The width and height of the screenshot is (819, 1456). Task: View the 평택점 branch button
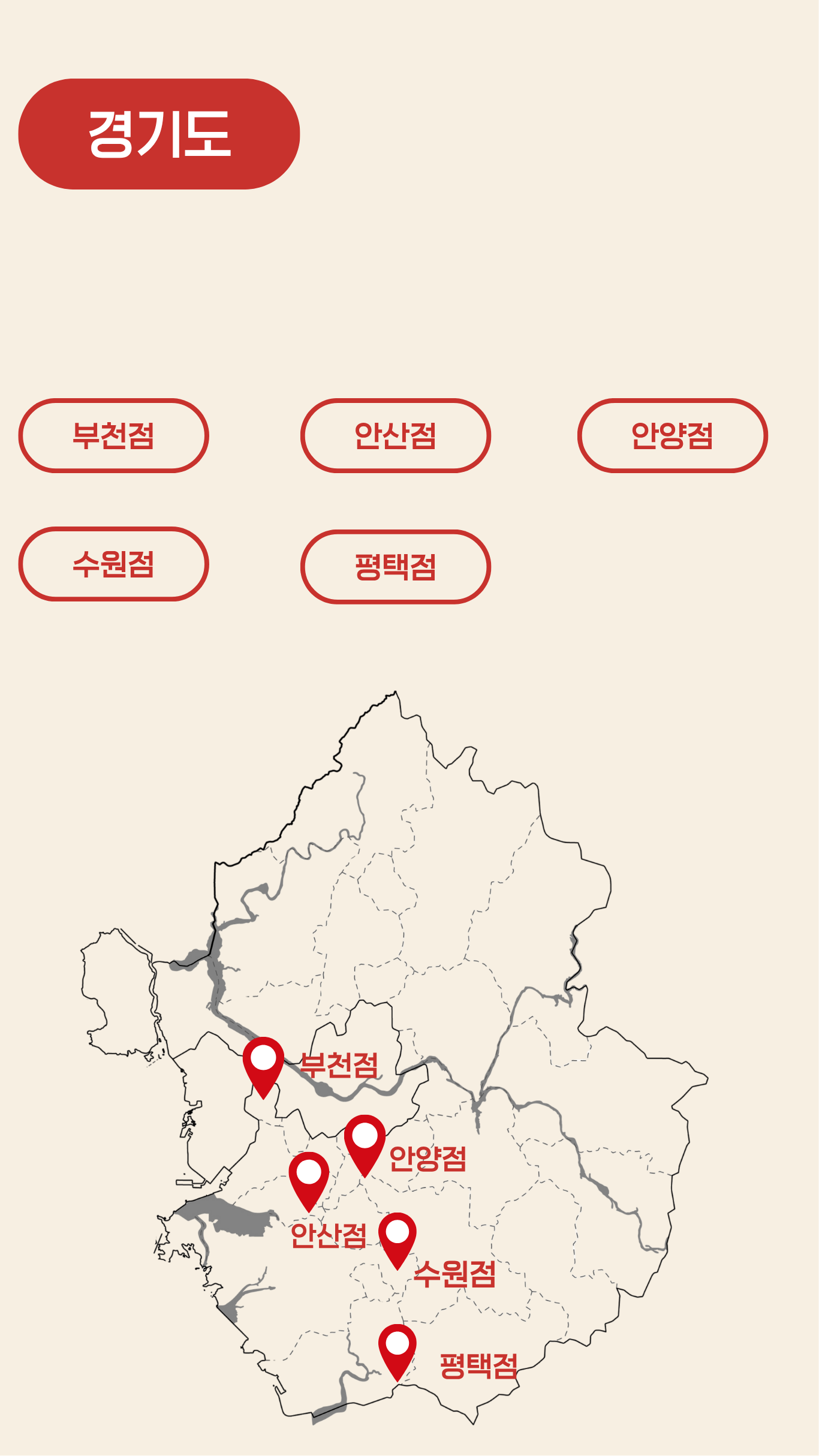point(395,567)
